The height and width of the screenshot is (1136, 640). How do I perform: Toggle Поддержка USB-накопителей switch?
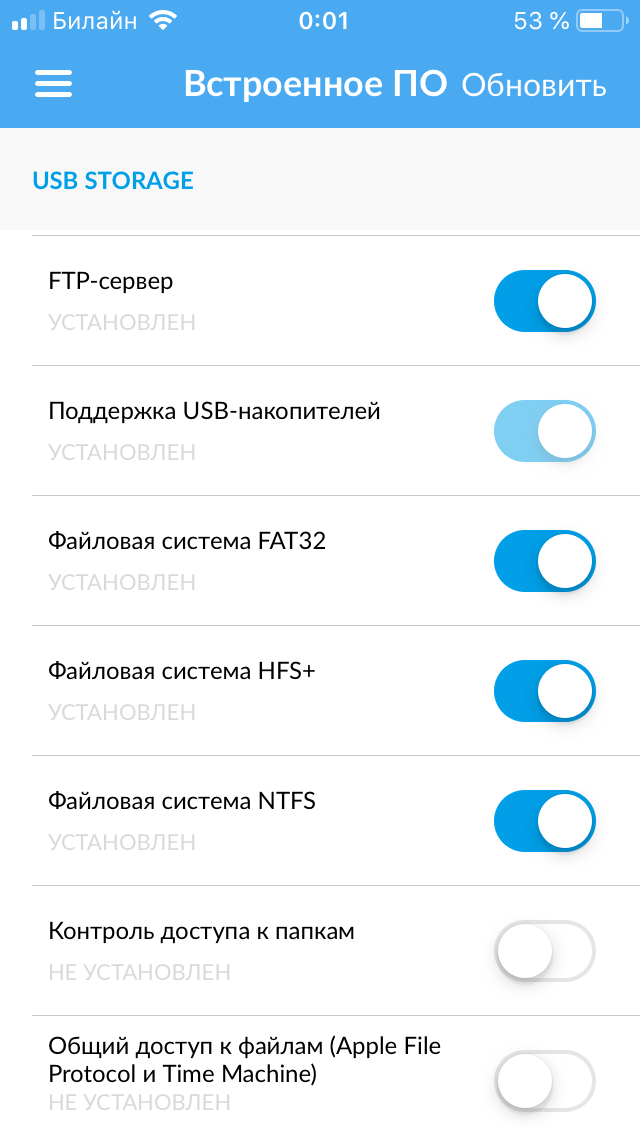544,431
